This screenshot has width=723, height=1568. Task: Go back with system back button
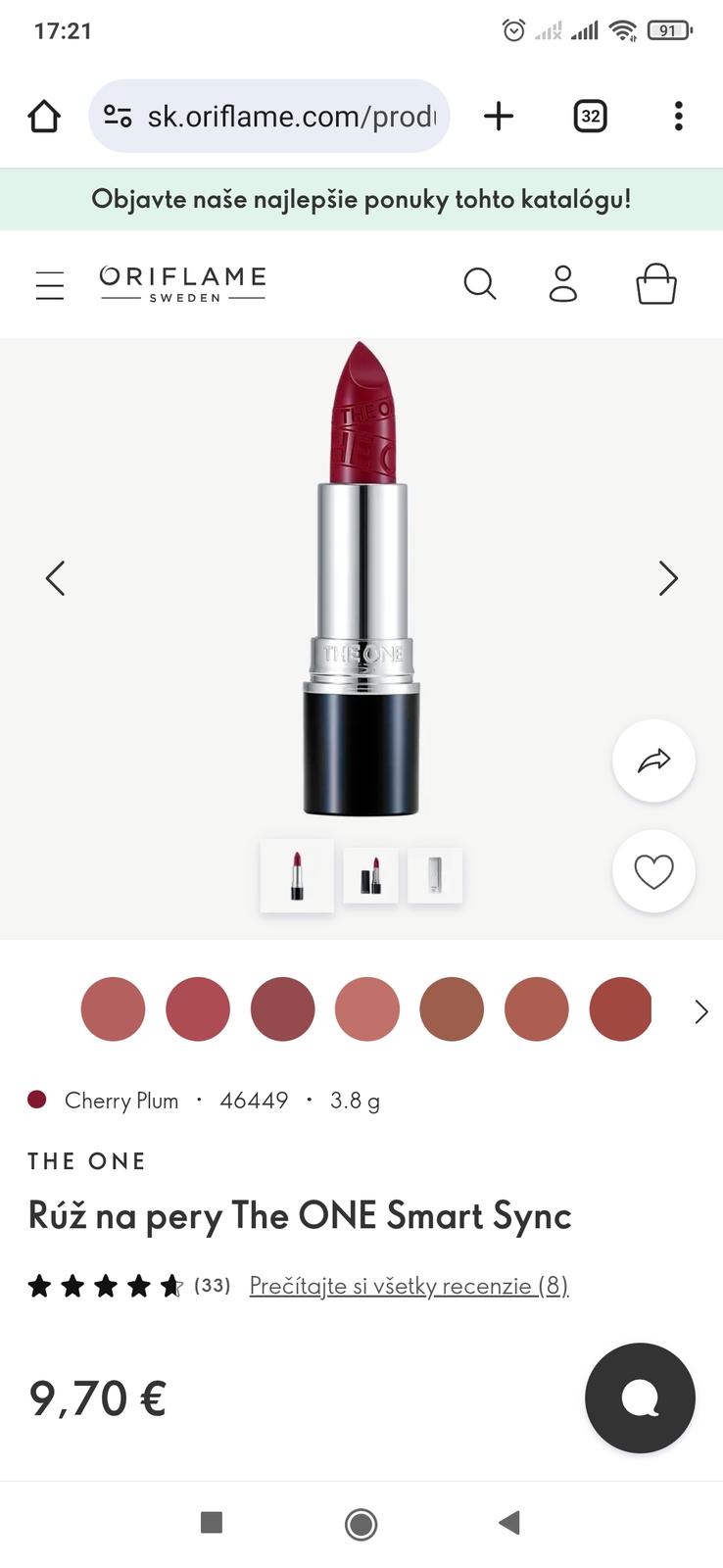point(508,1522)
